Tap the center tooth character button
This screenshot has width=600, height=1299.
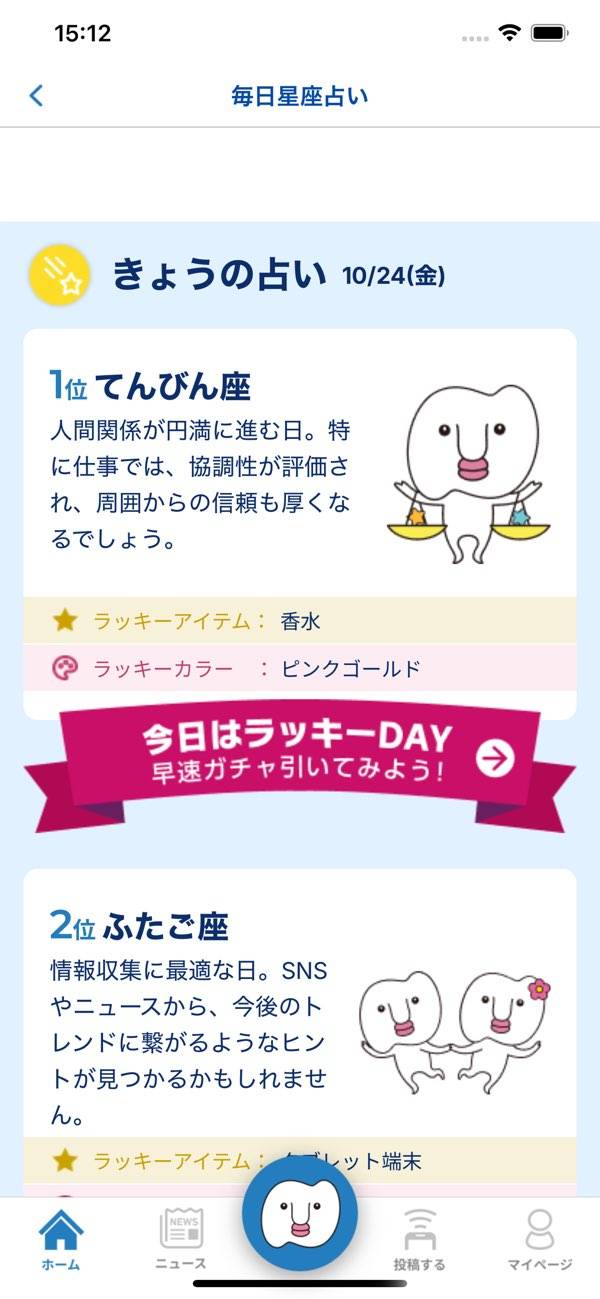tap(300, 1214)
